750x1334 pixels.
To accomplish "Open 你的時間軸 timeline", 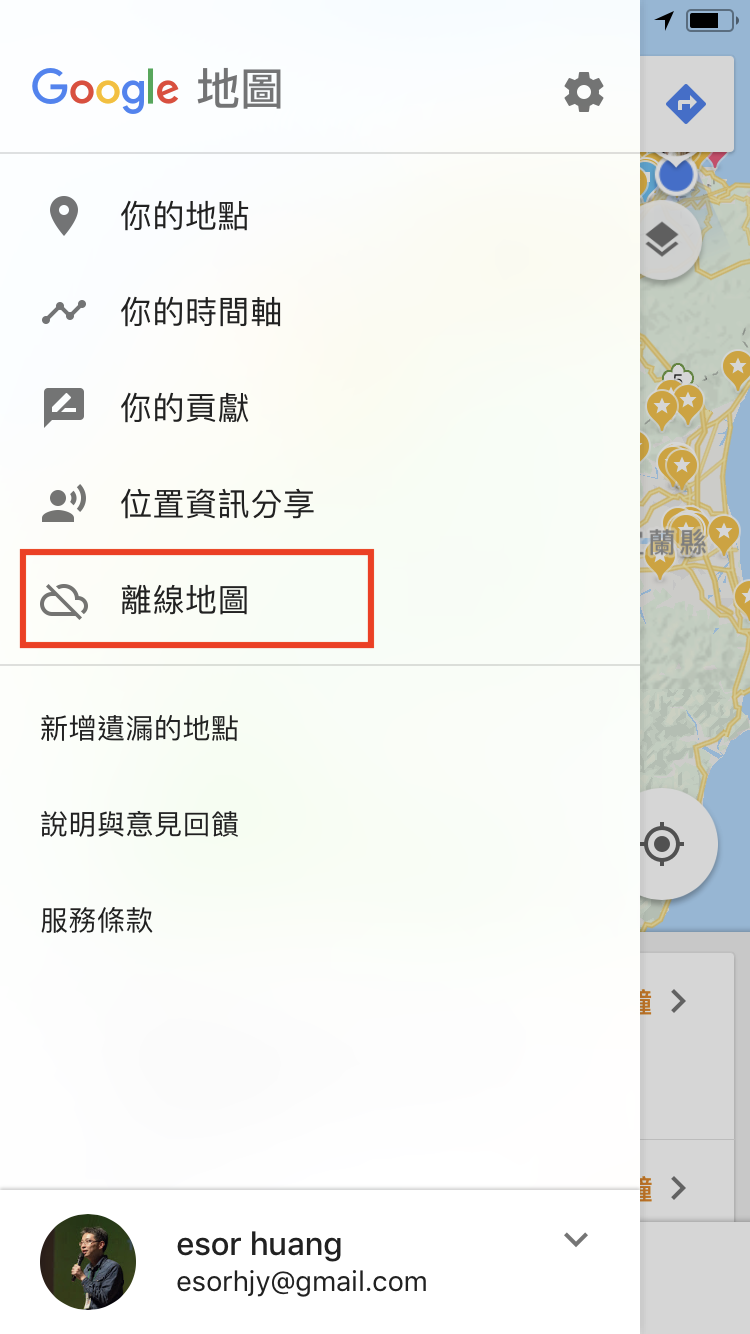I will click(320, 312).
